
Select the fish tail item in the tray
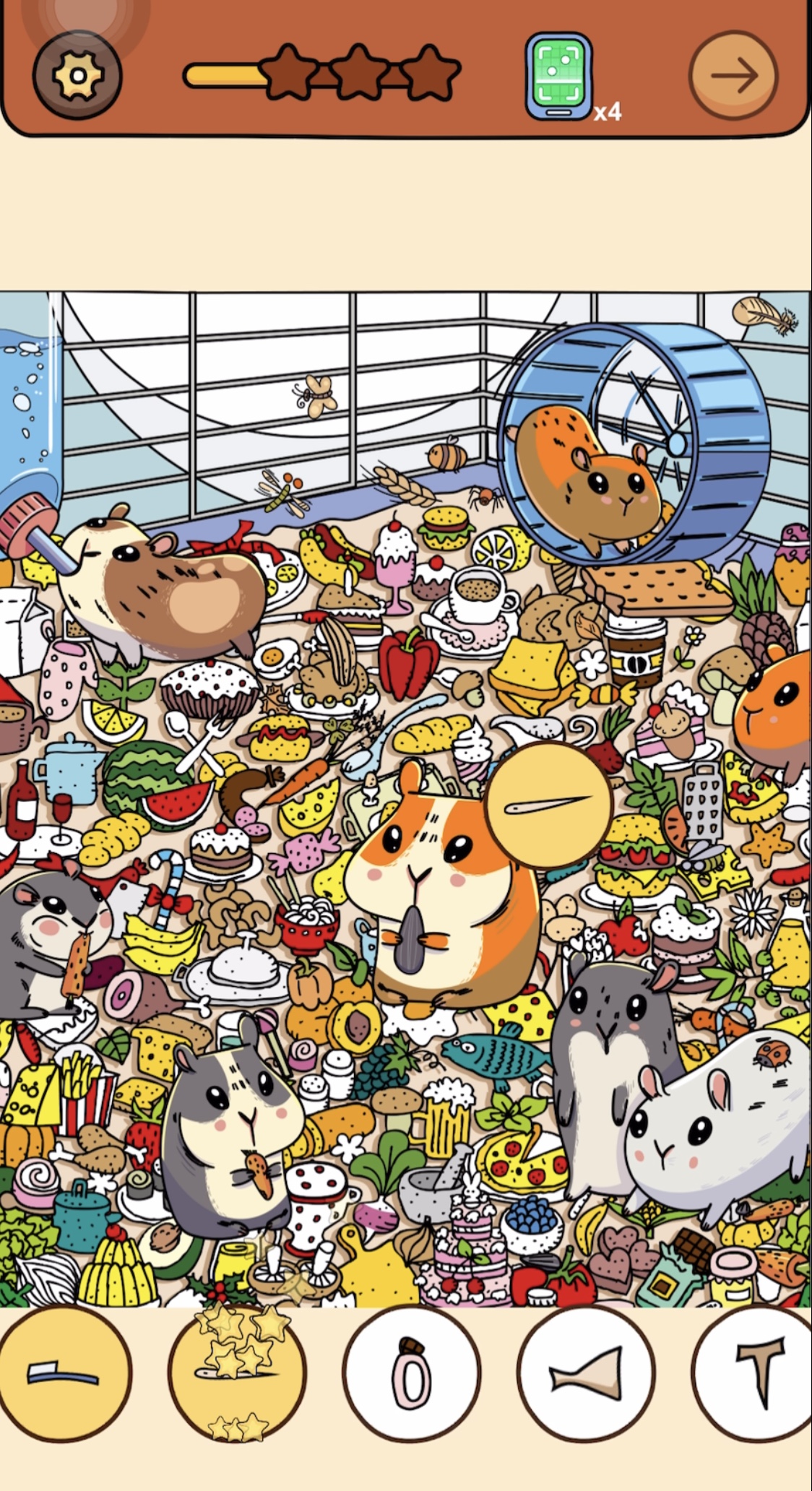click(586, 1374)
